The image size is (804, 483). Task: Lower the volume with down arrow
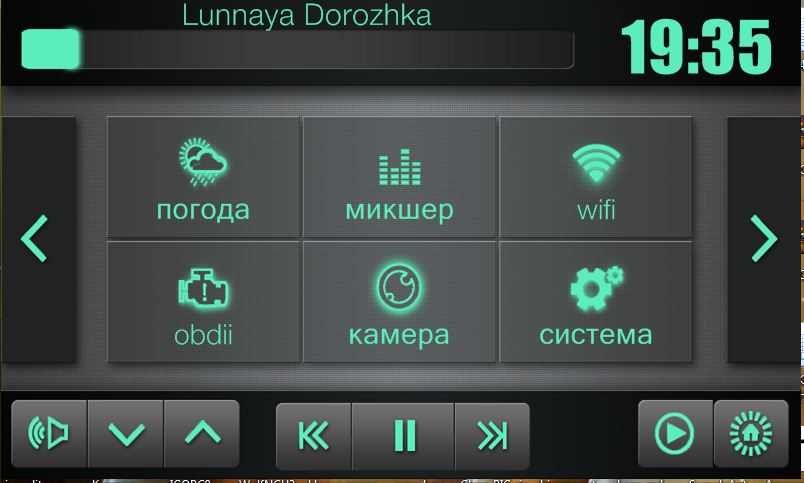point(126,434)
